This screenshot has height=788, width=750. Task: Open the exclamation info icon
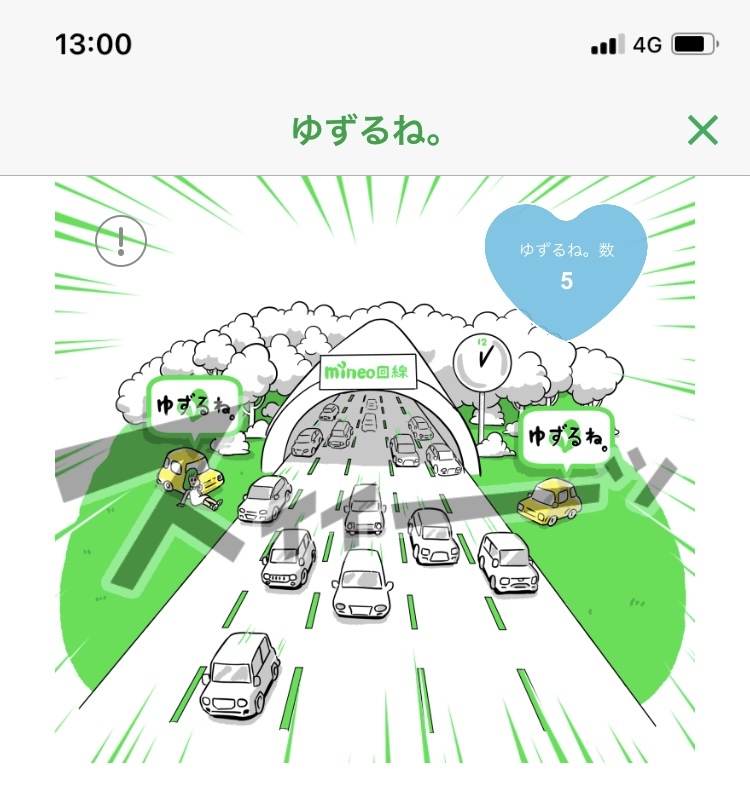click(121, 241)
